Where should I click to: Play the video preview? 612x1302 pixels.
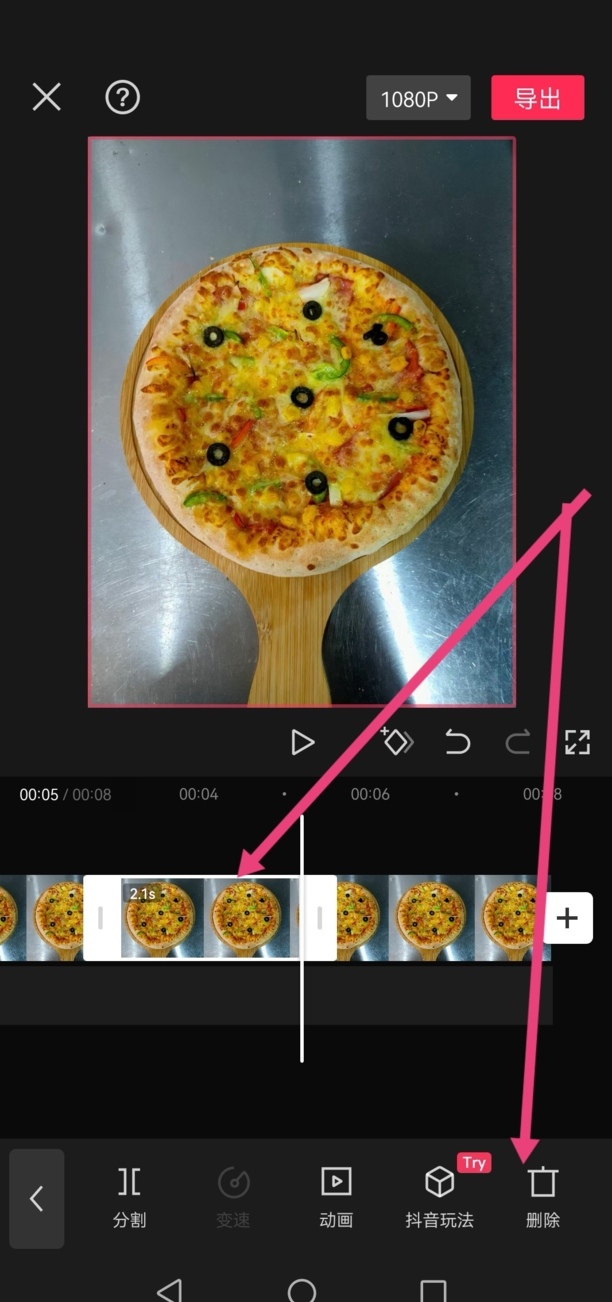tap(302, 742)
